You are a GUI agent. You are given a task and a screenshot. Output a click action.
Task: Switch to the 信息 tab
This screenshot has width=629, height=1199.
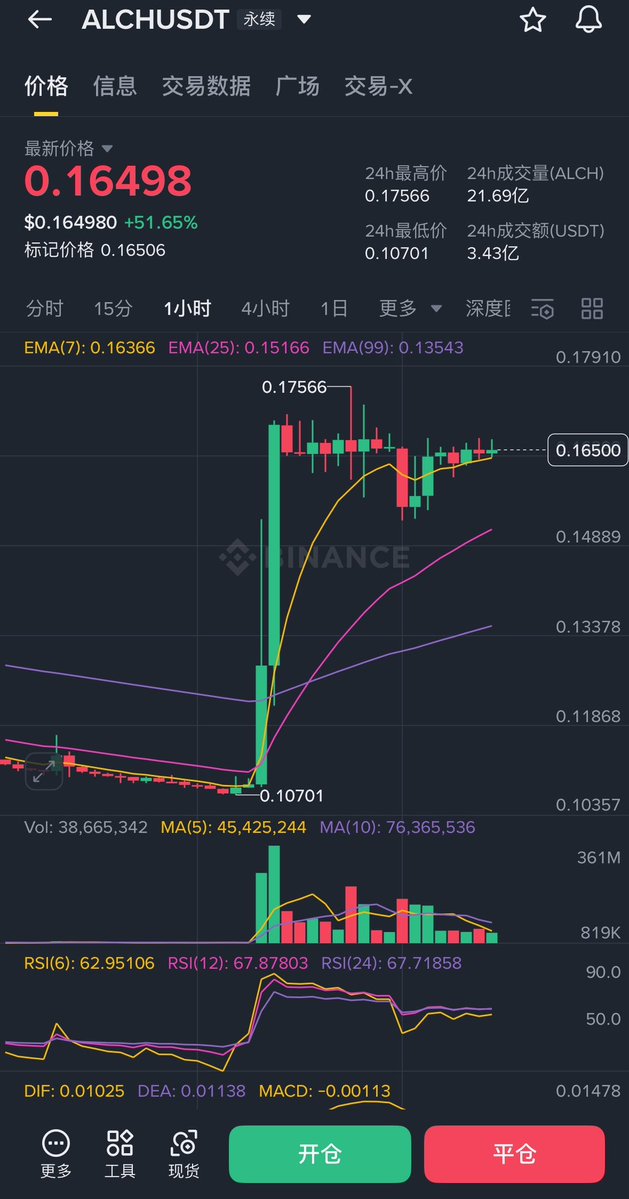[114, 86]
